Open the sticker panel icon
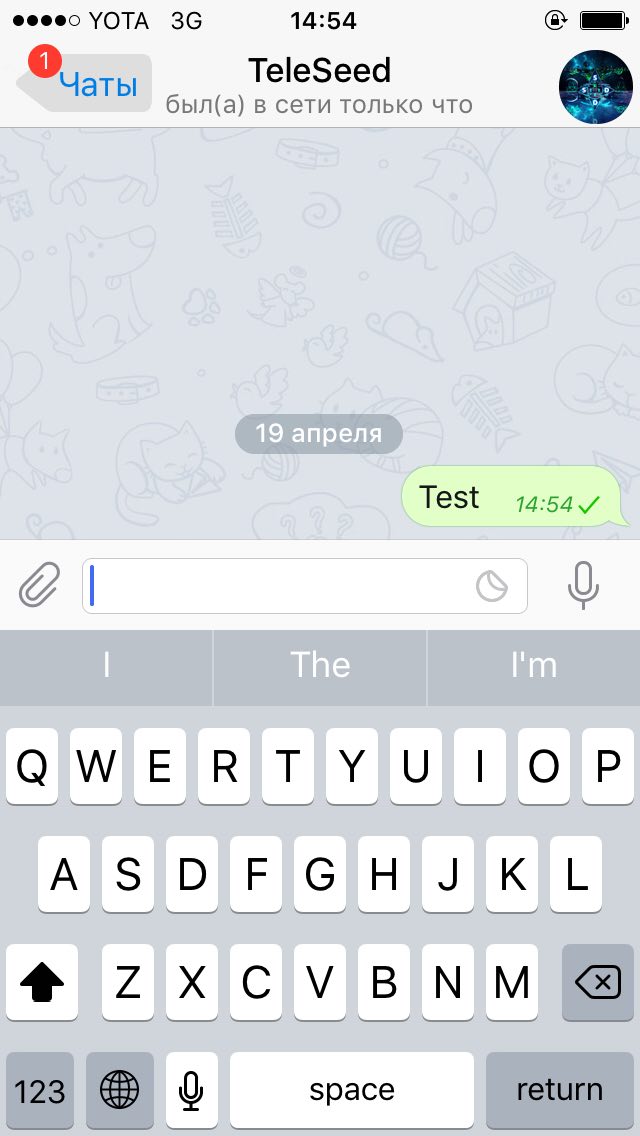 tap(491, 586)
